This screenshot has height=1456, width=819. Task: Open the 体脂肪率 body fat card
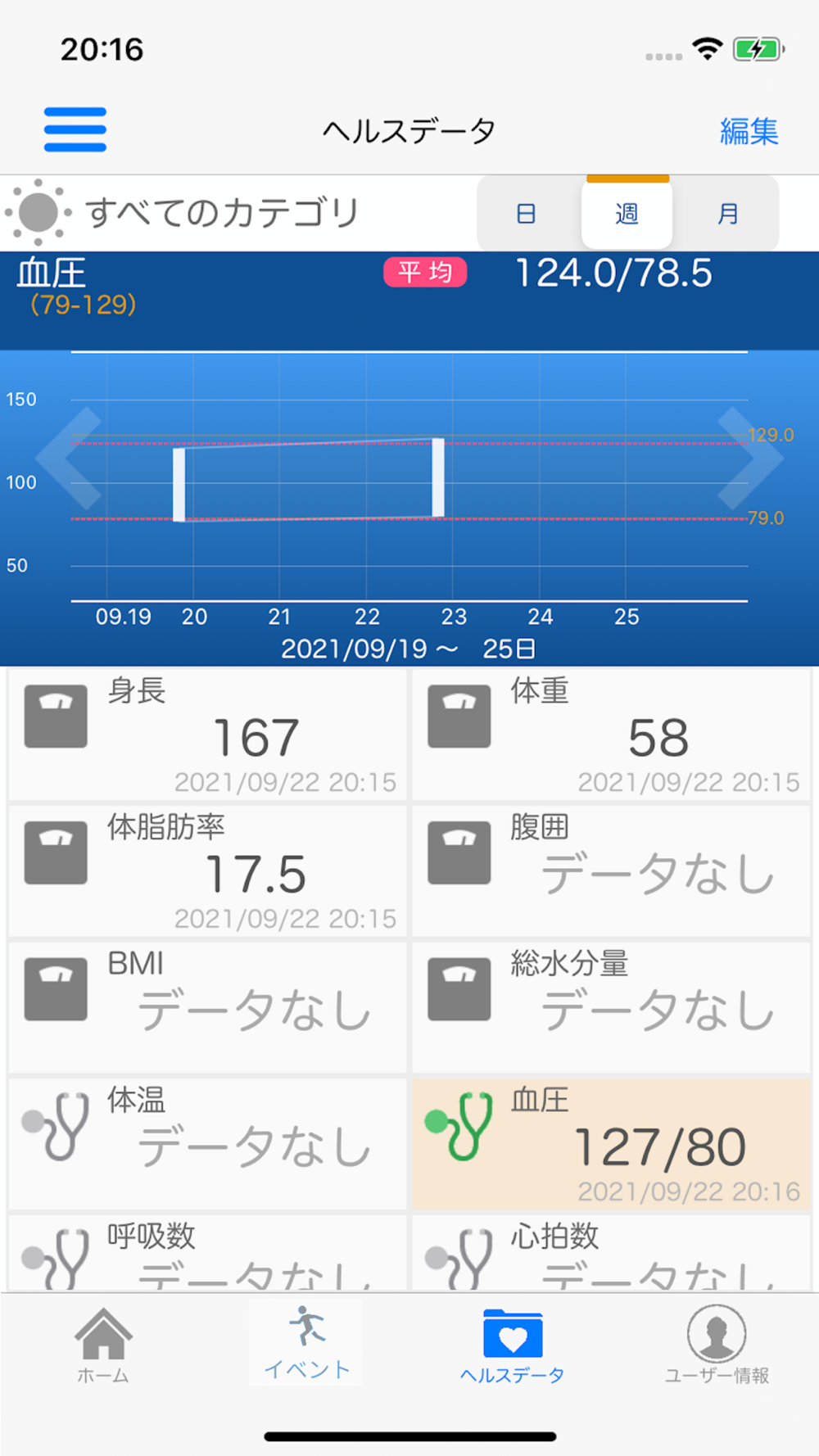point(207,871)
